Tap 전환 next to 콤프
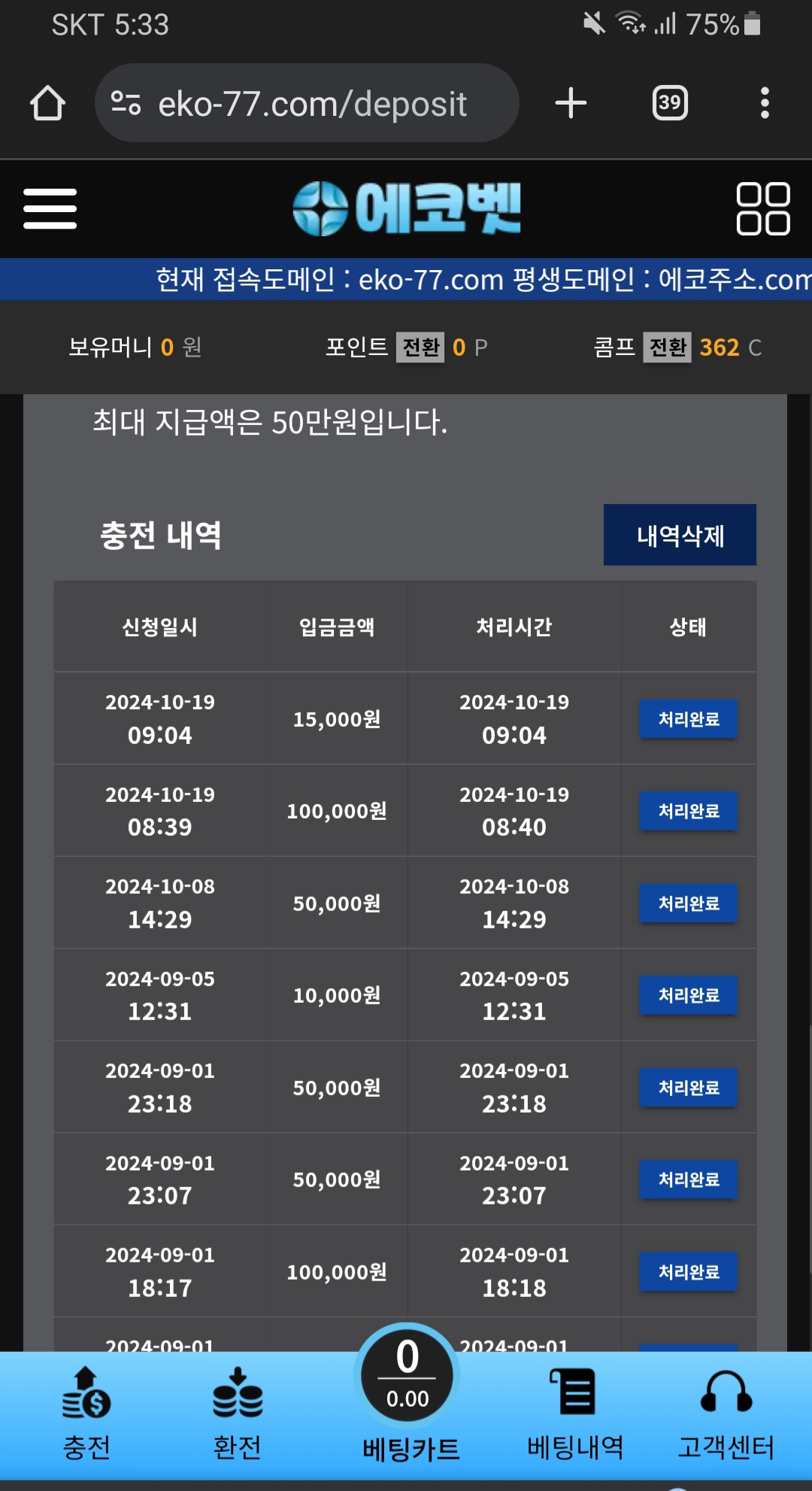This screenshot has height=1491, width=812. 667,347
